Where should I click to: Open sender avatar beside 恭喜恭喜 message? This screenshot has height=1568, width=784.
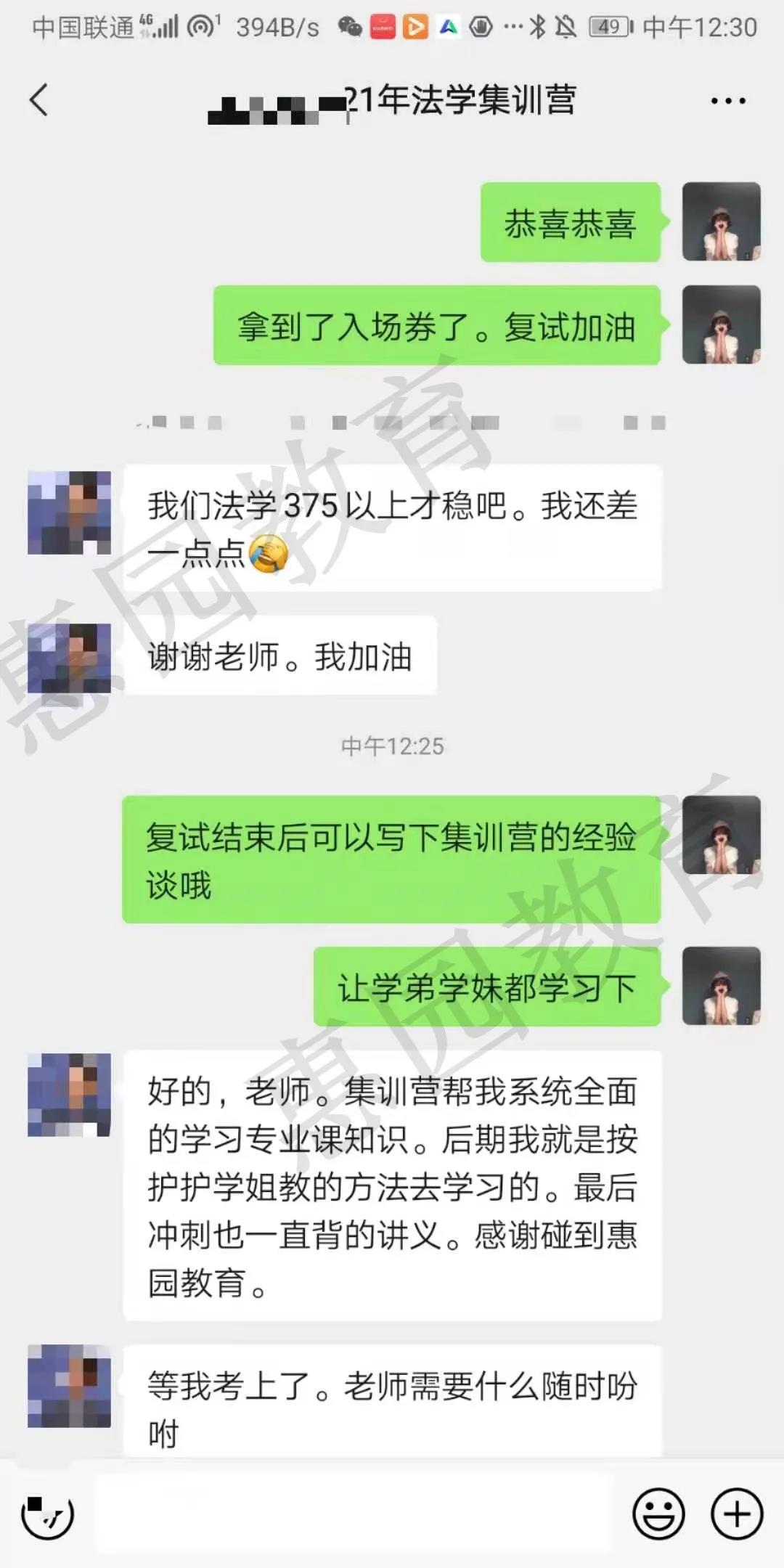tap(721, 222)
